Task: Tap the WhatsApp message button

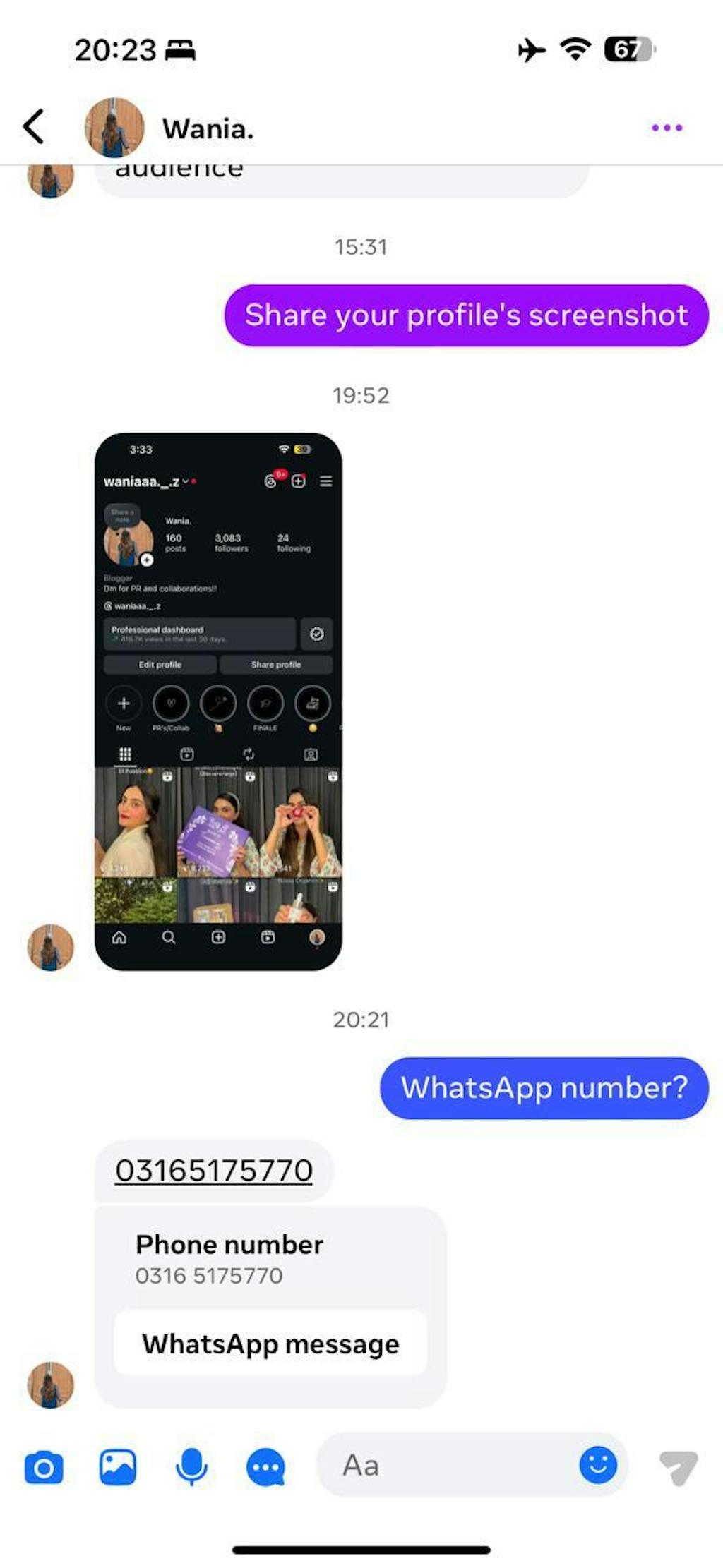Action: tap(270, 1343)
